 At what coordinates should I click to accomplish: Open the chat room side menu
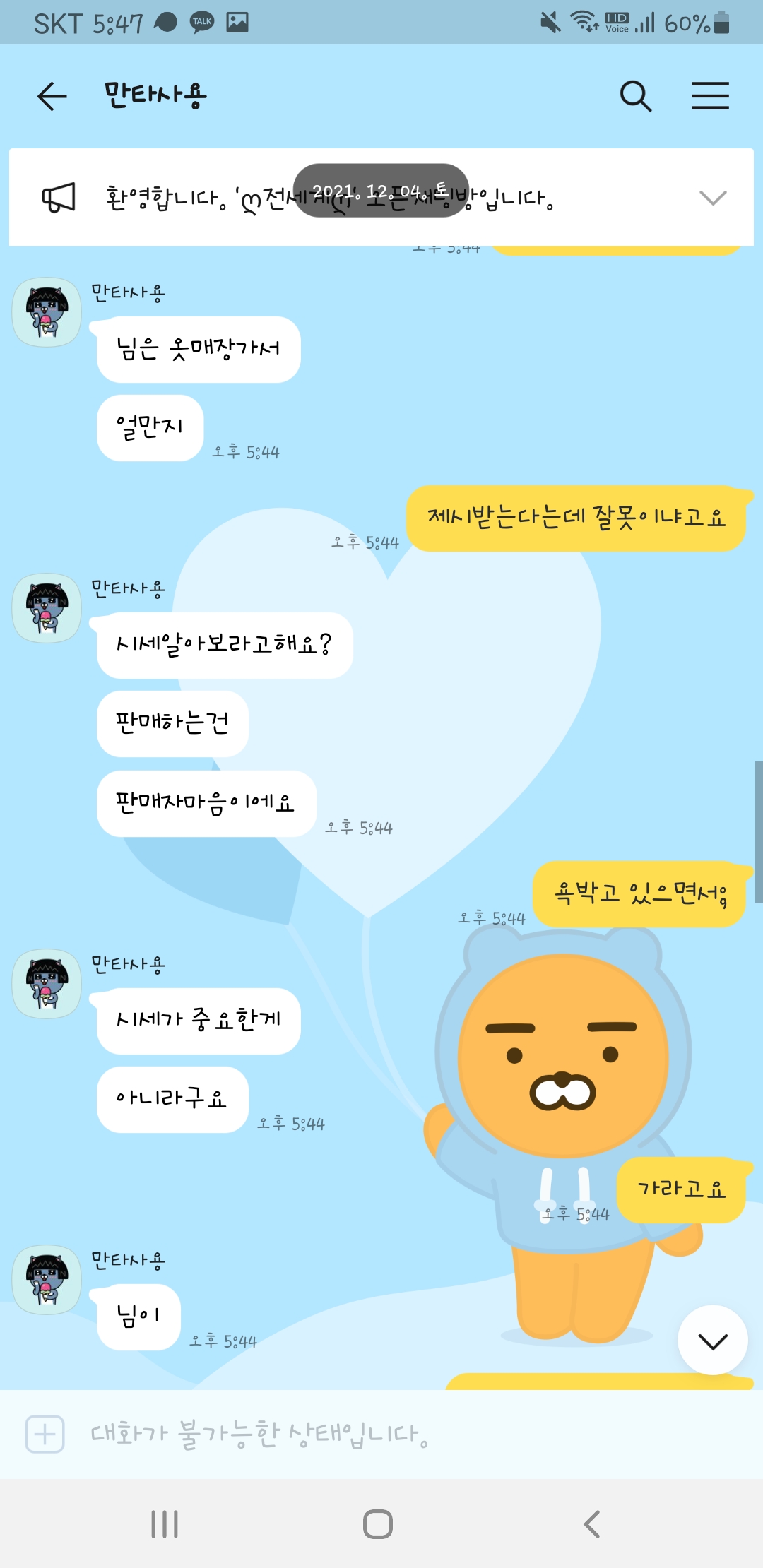(710, 96)
